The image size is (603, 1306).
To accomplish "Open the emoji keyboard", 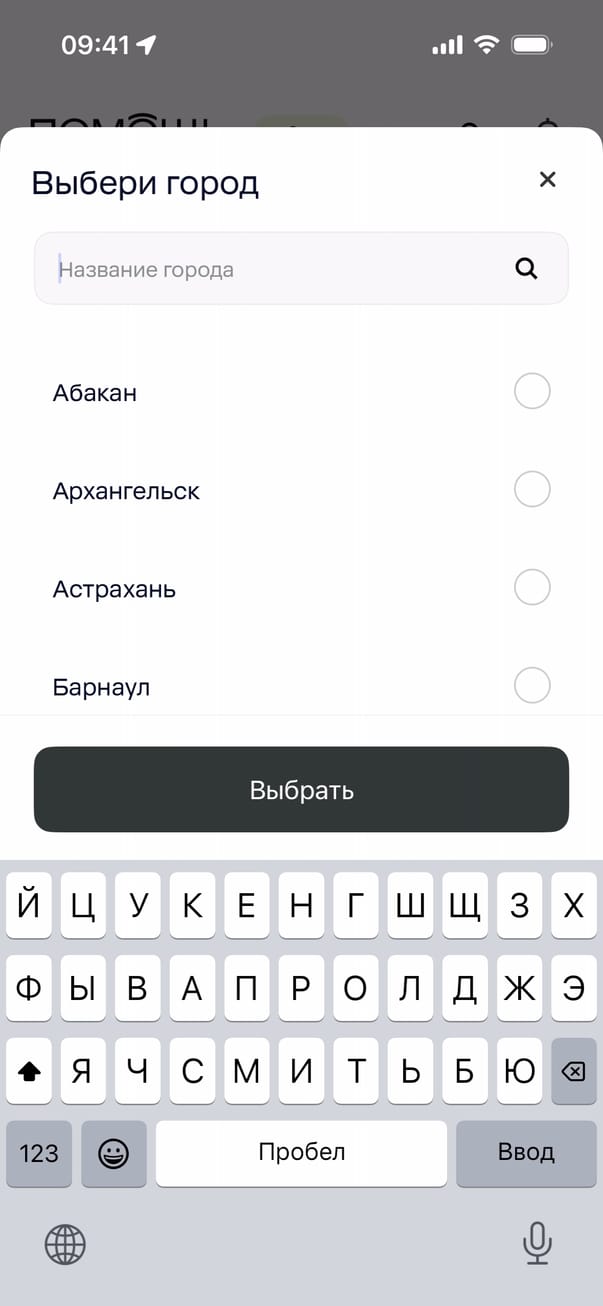I will pos(114,1153).
